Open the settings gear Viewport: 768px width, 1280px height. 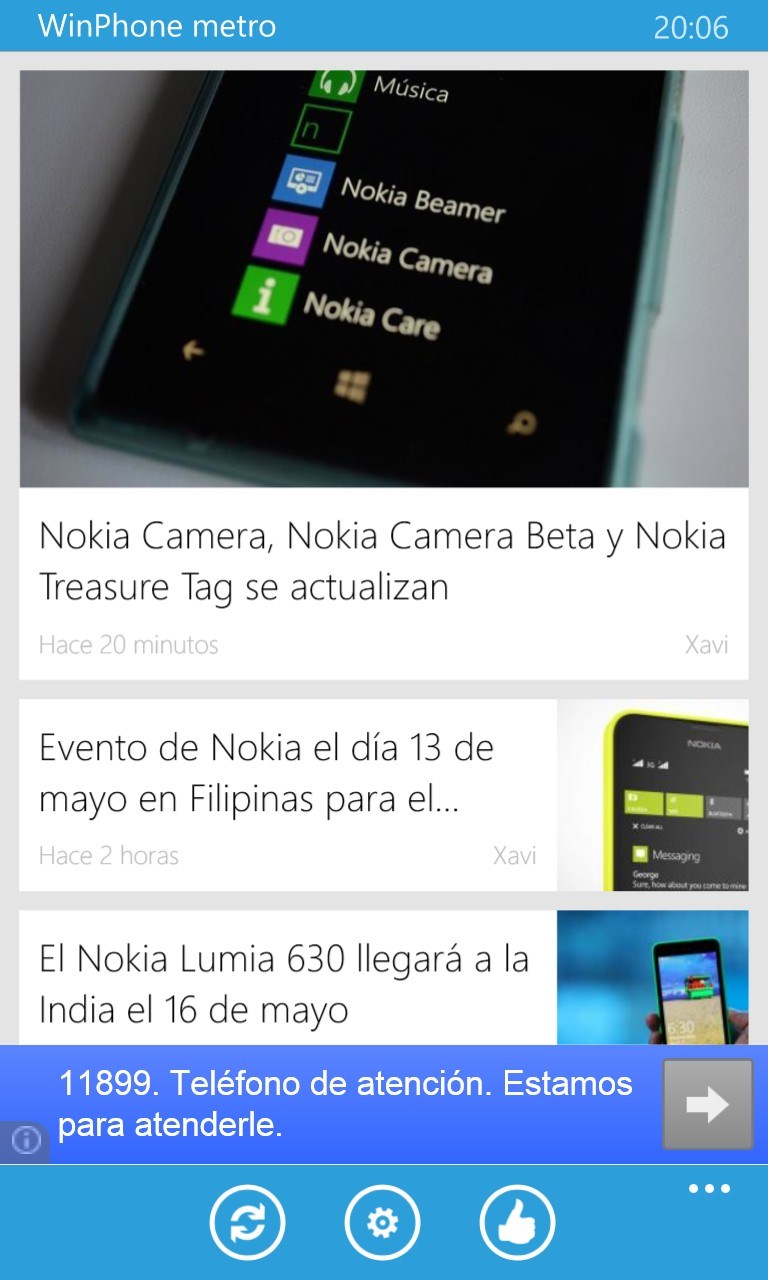382,1223
